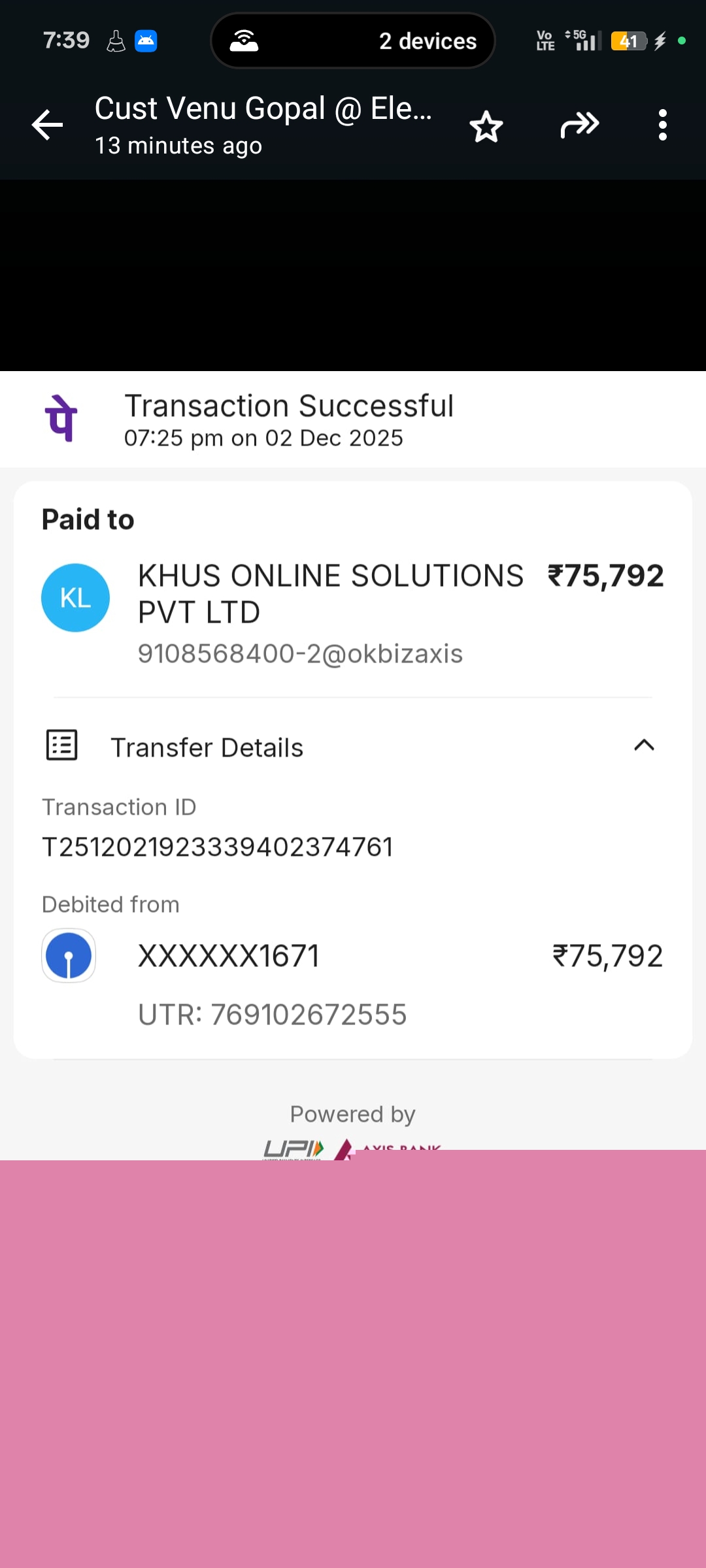This screenshot has width=706, height=1568.
Task: Collapse the Transfer Details section
Action: 644,745
